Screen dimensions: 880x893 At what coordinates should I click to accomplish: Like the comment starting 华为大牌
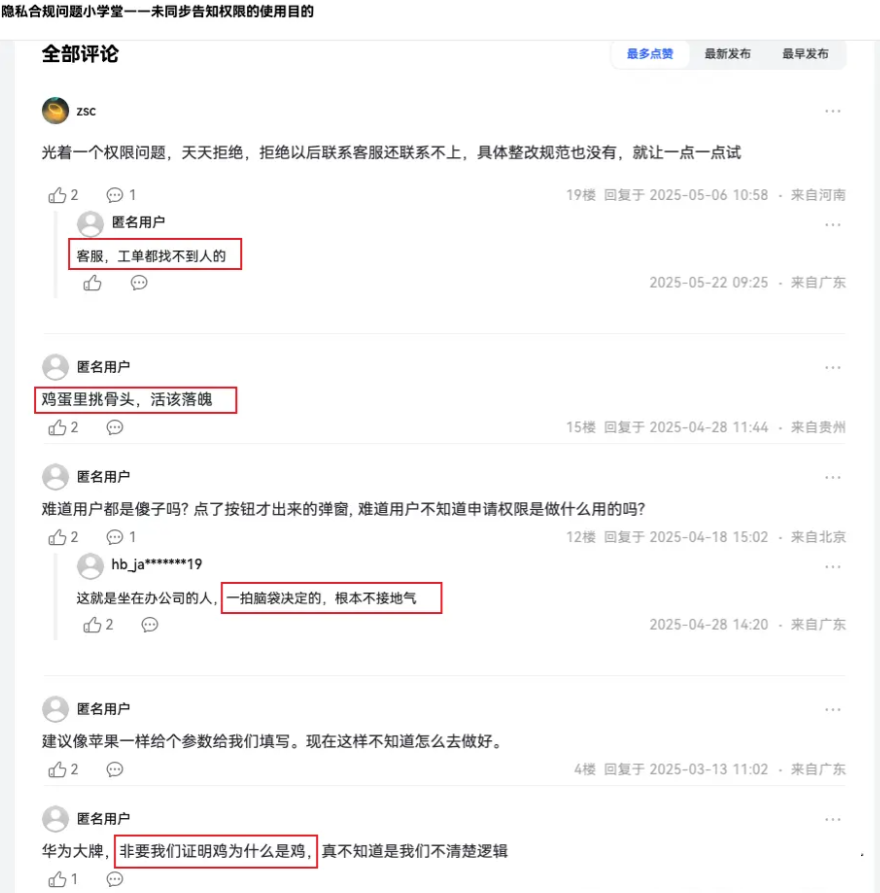coord(57,880)
